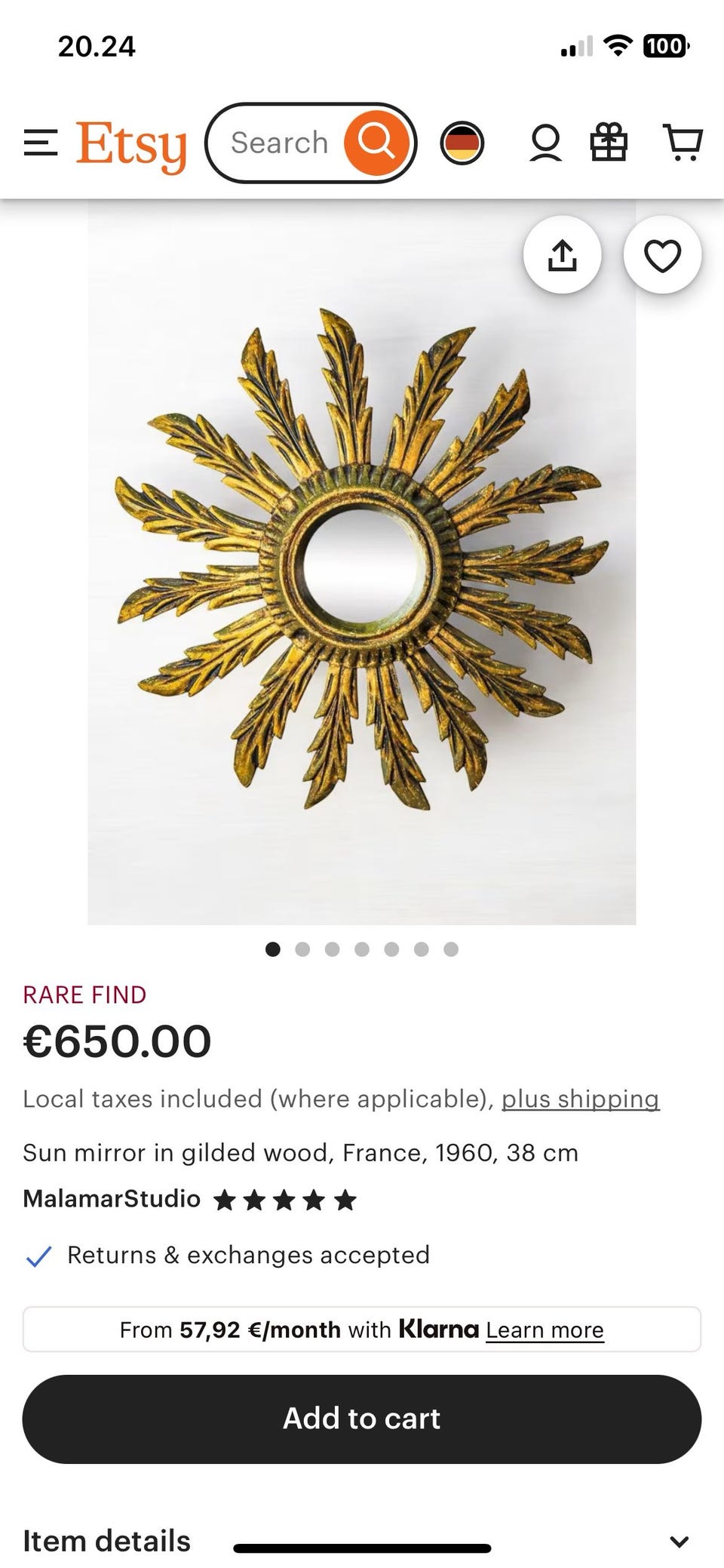Go to the Etsy home page
This screenshot has height=1568, width=724.
click(x=131, y=144)
